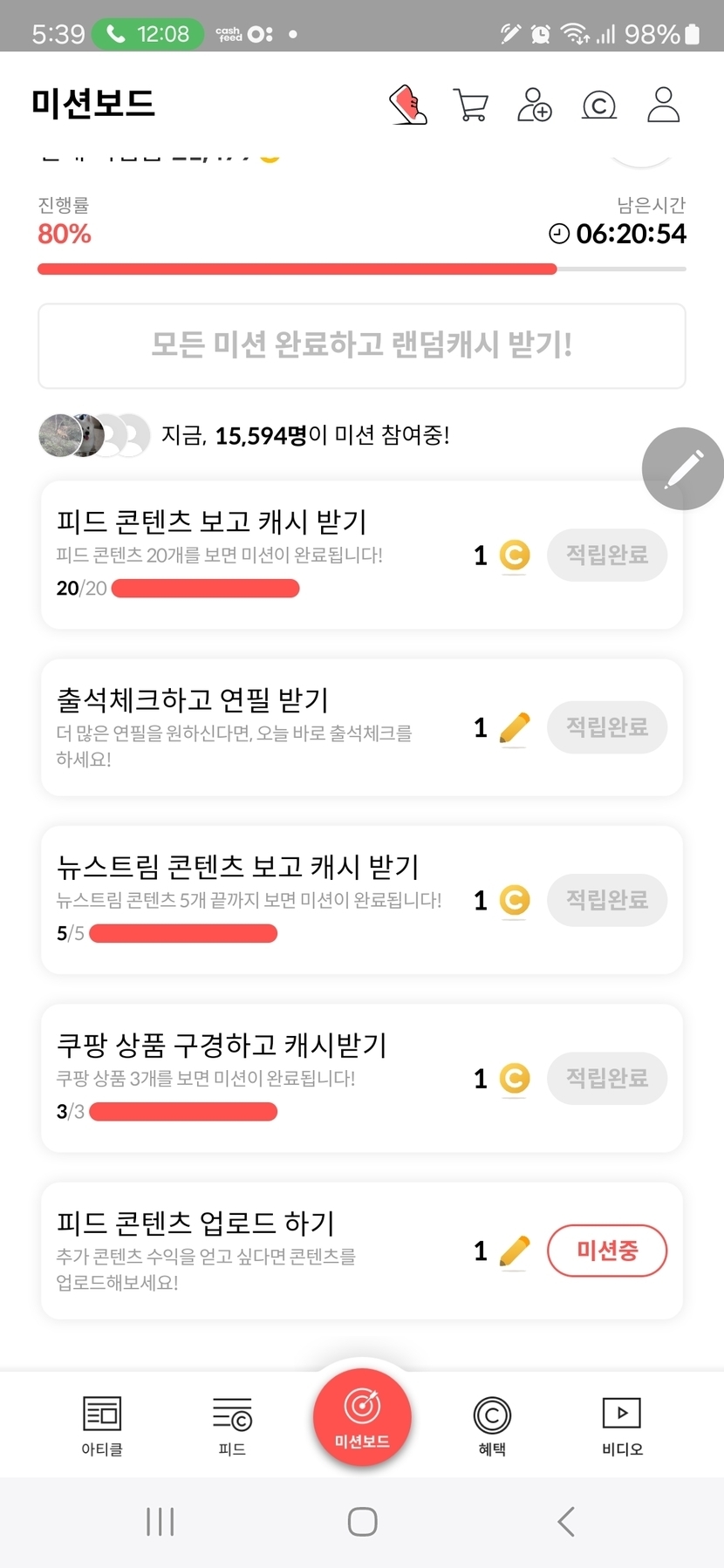
Task: Go to the 혜택 tab
Action: tap(492, 1425)
